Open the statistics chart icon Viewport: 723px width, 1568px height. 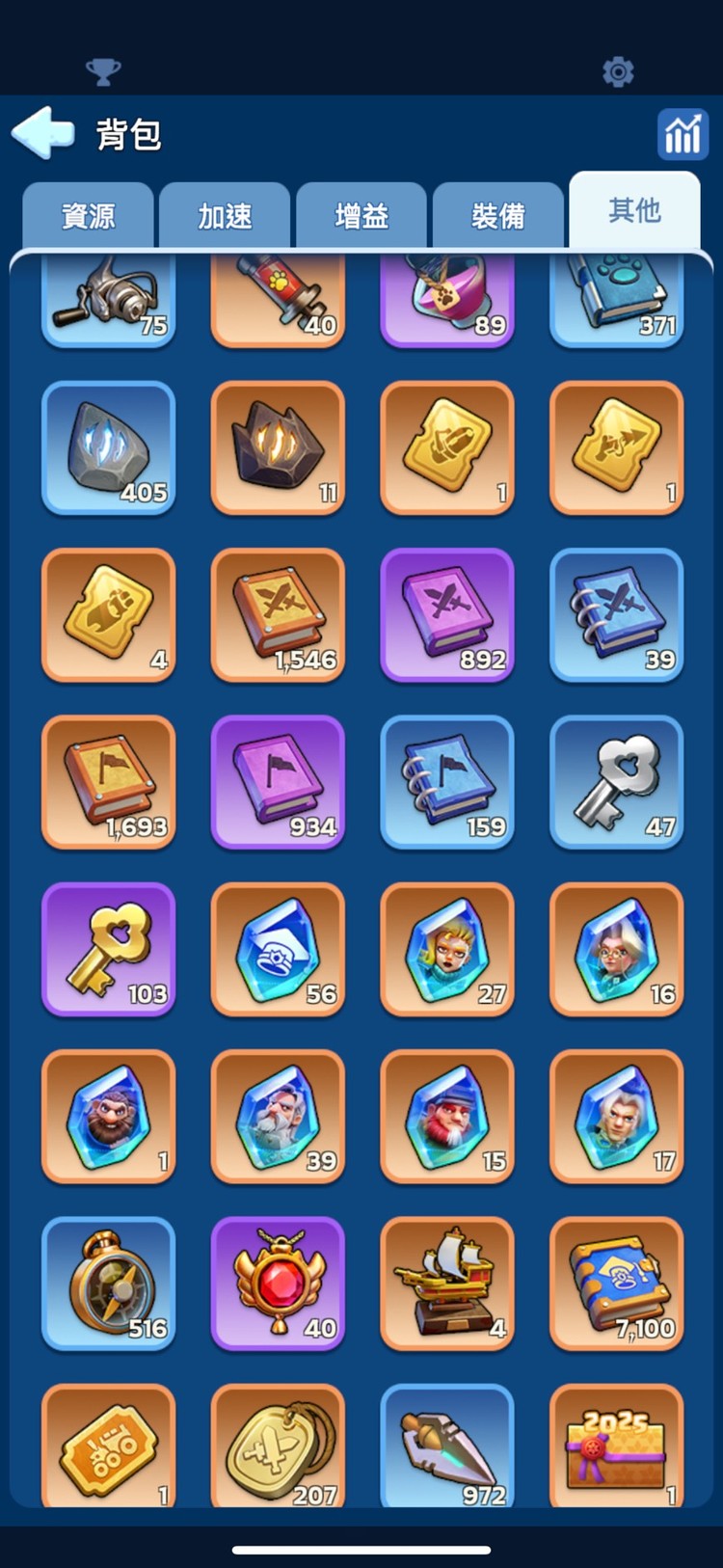click(683, 134)
